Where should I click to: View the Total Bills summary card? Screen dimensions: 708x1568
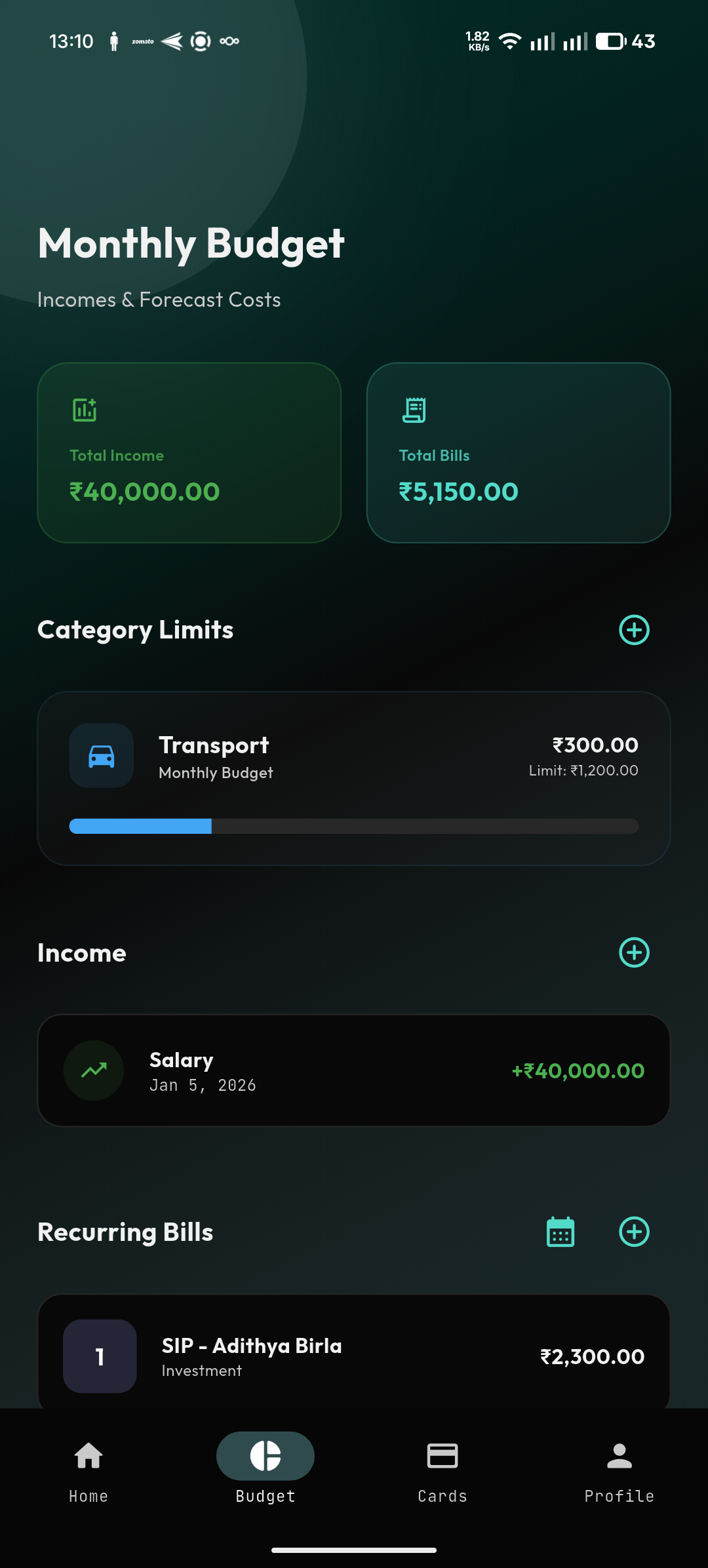tap(519, 453)
